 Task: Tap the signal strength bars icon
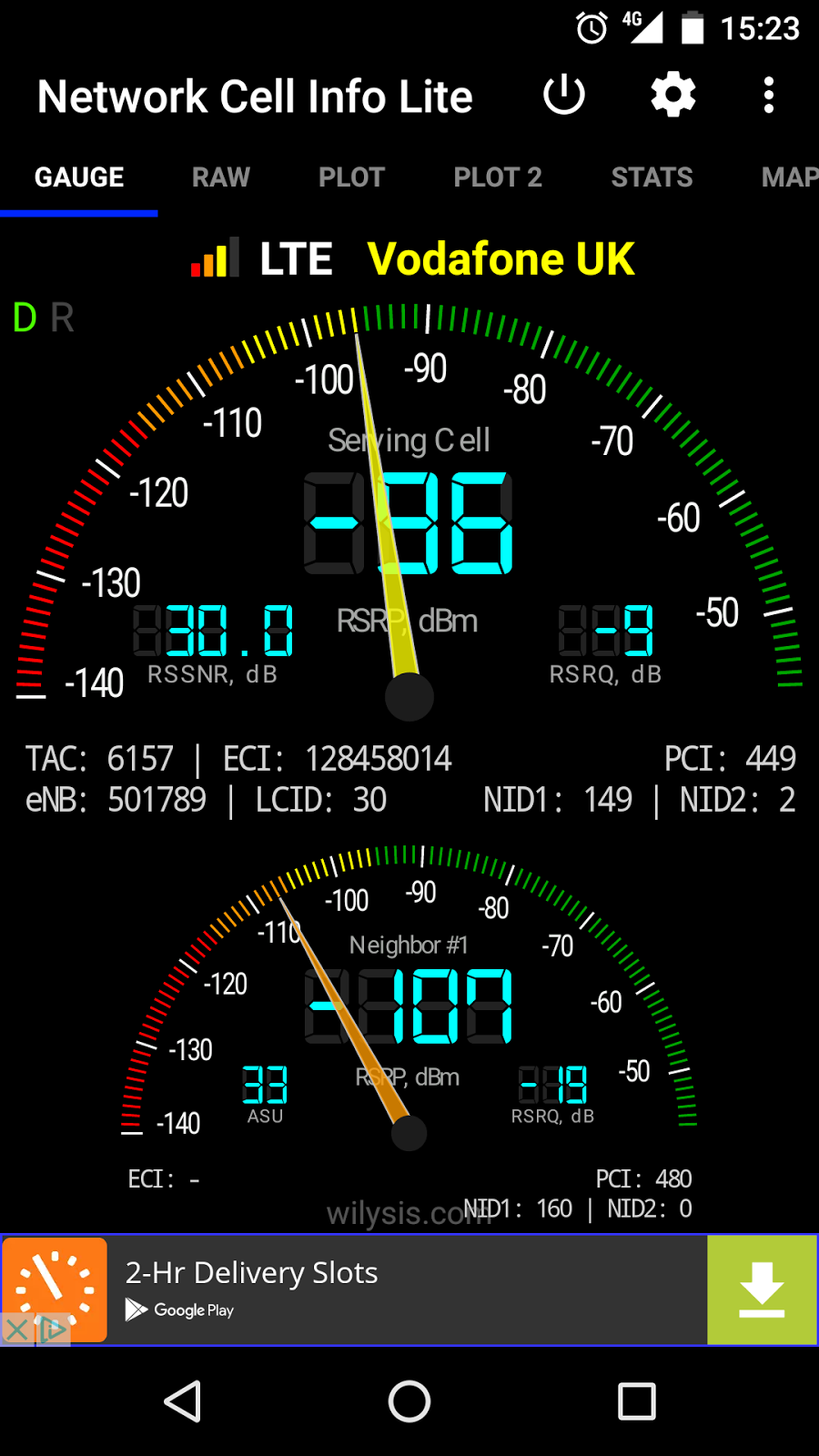click(216, 258)
